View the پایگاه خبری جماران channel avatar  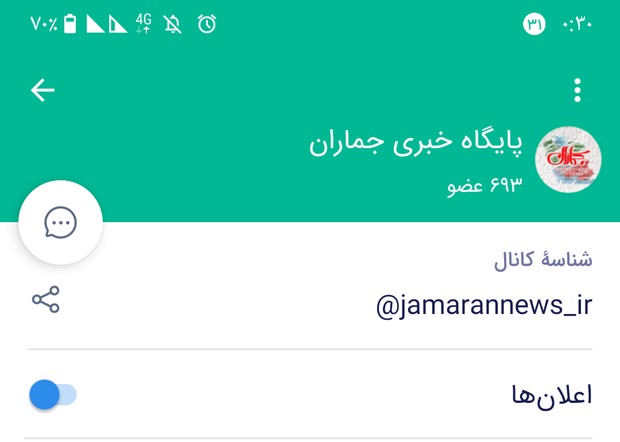click(568, 160)
